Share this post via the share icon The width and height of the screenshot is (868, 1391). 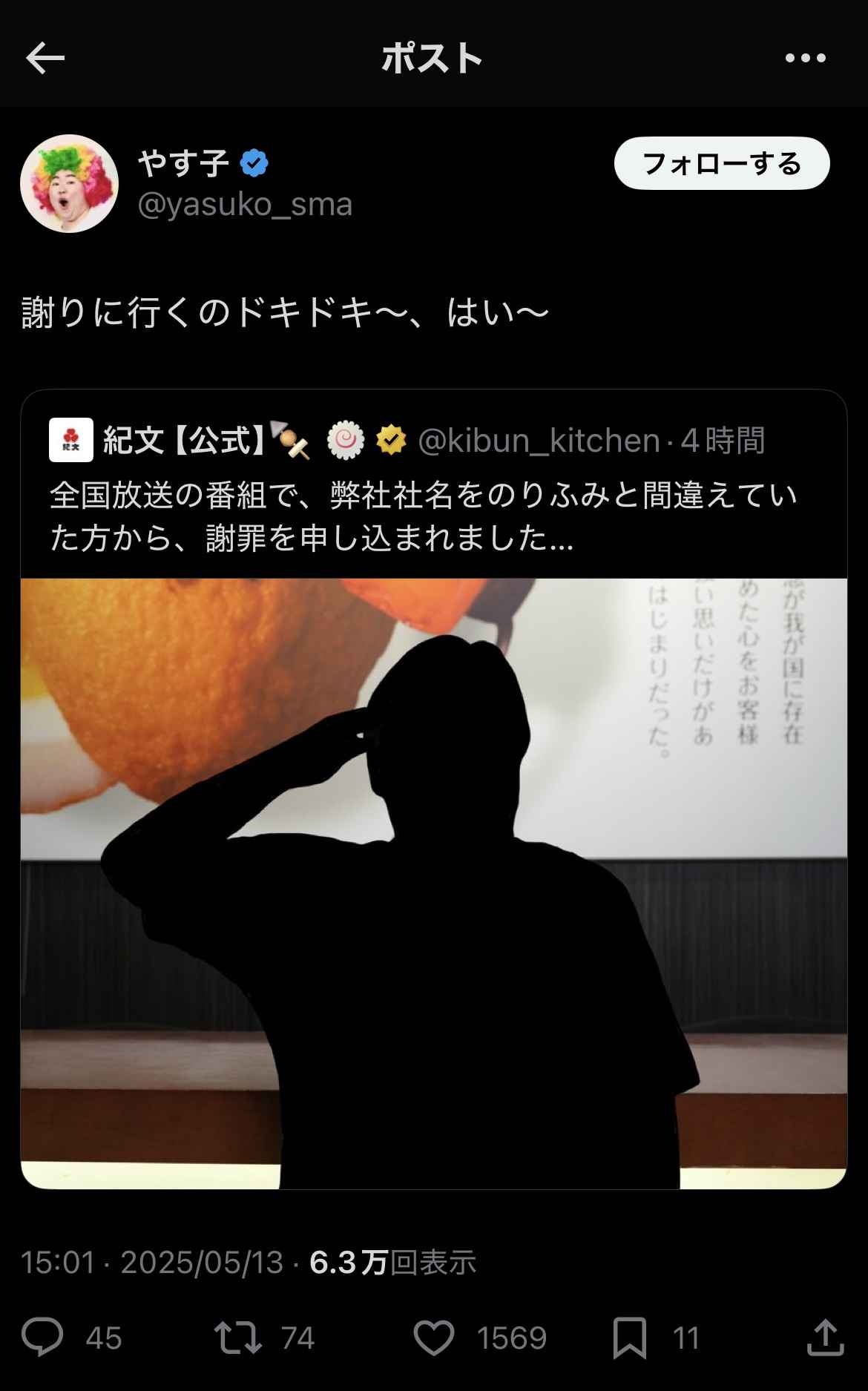click(x=825, y=1338)
